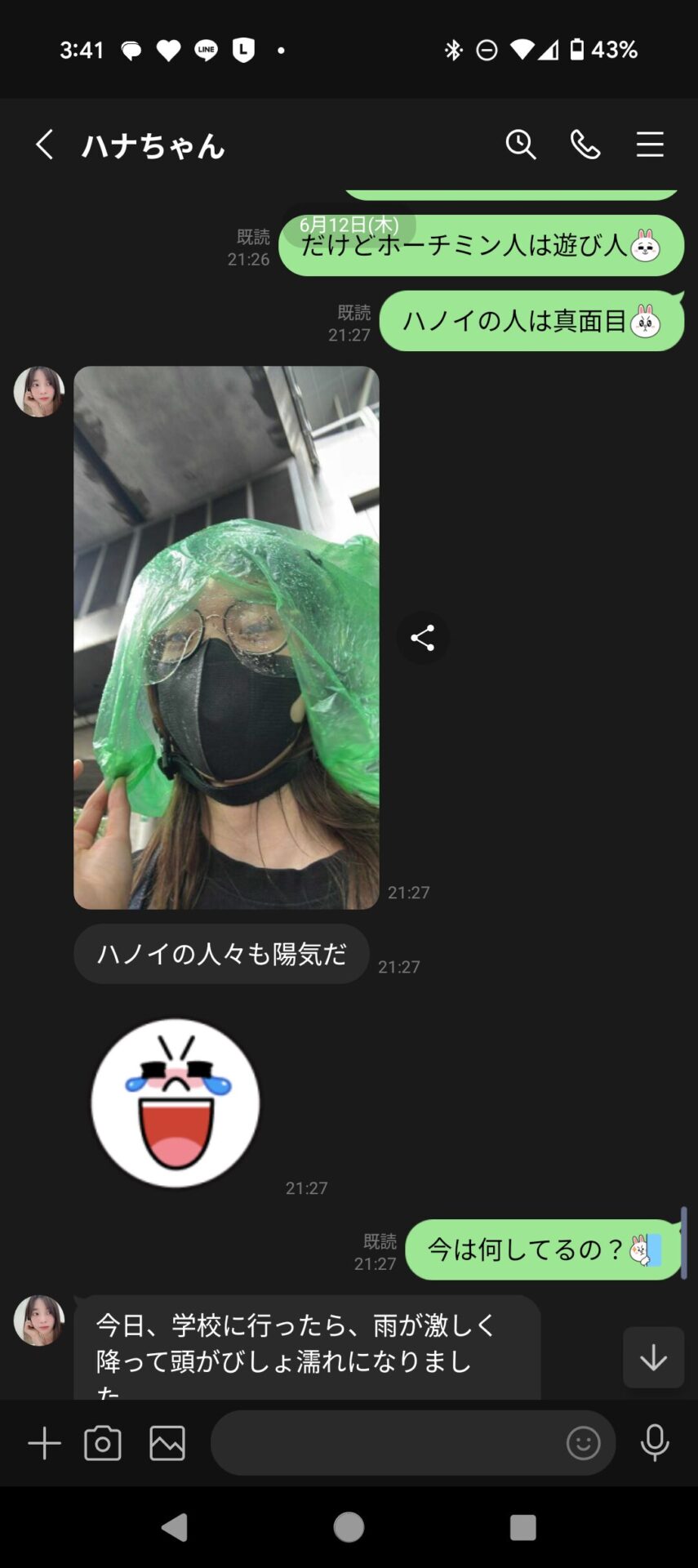Record a voice message

tap(655, 1444)
